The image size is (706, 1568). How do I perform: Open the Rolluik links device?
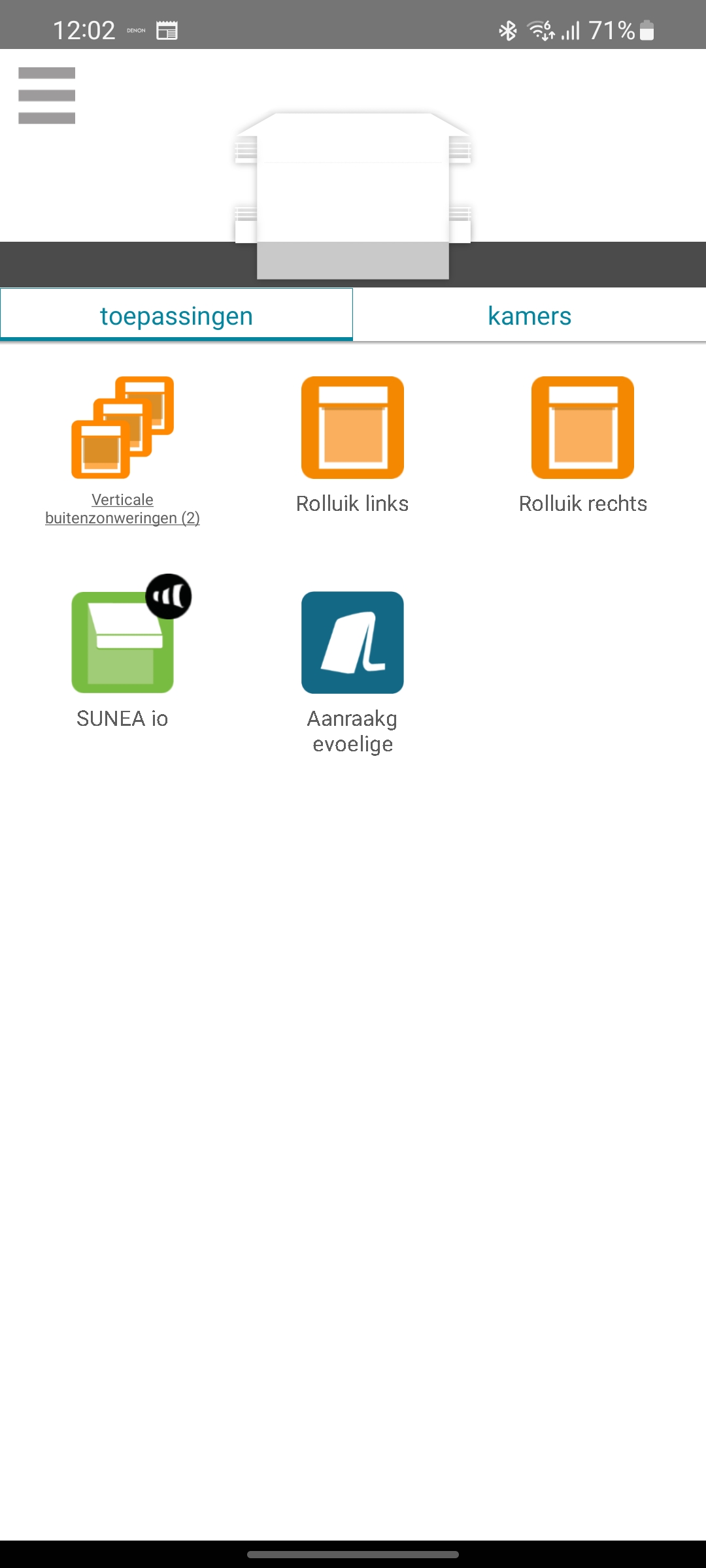[352, 428]
